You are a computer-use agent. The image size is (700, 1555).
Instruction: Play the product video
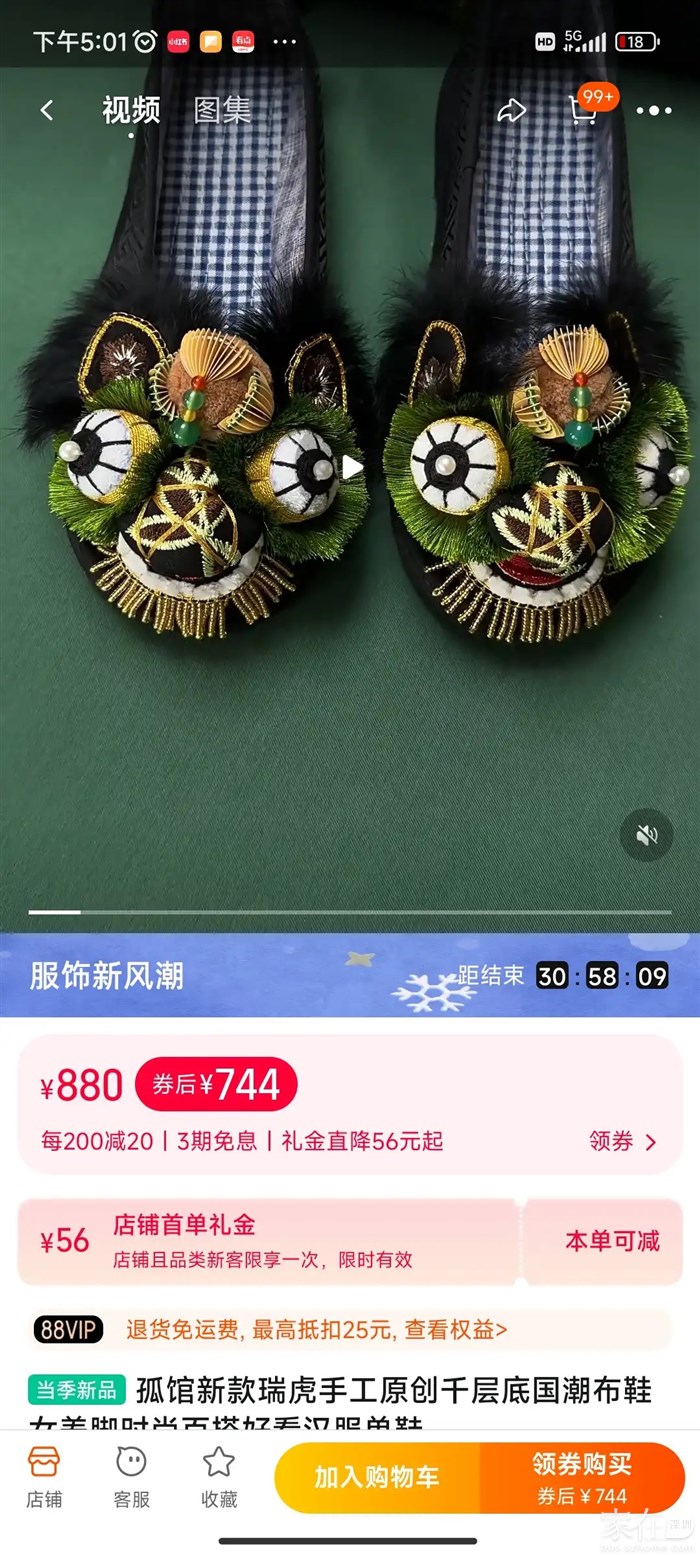pos(351,467)
